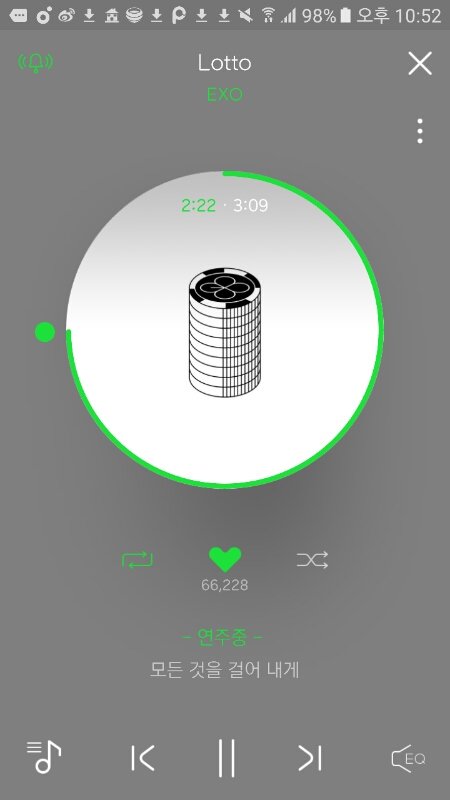Skip to the next track
The height and width of the screenshot is (800, 450).
(x=310, y=758)
